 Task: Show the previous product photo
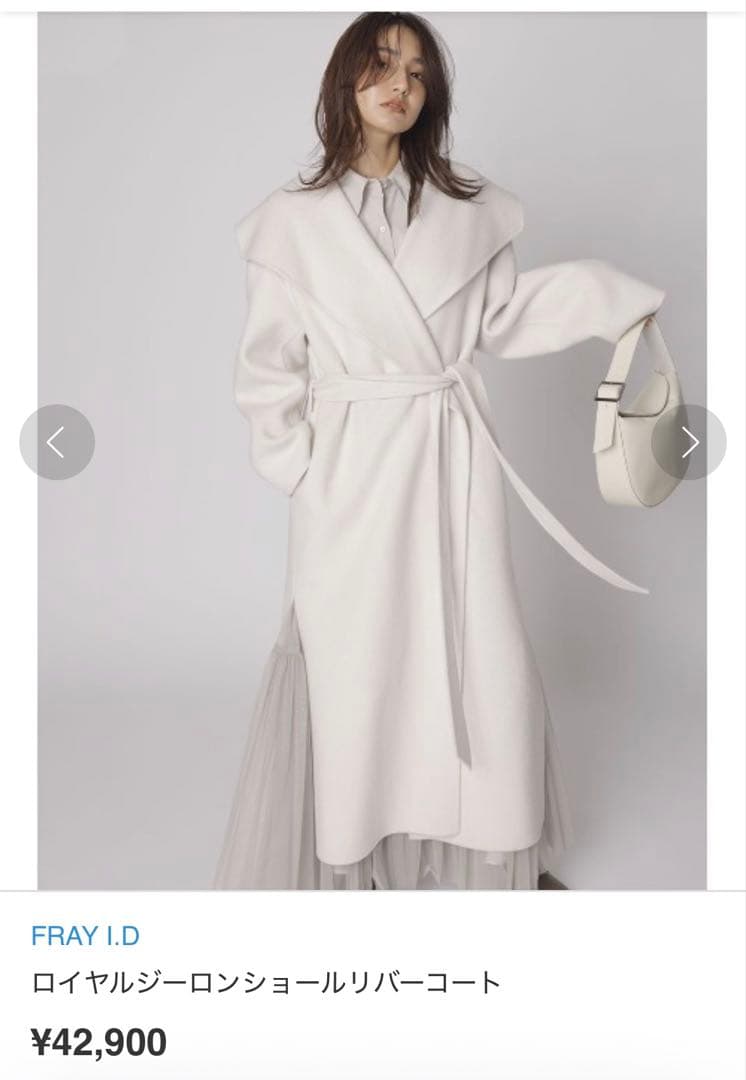pyautogui.click(x=57, y=442)
